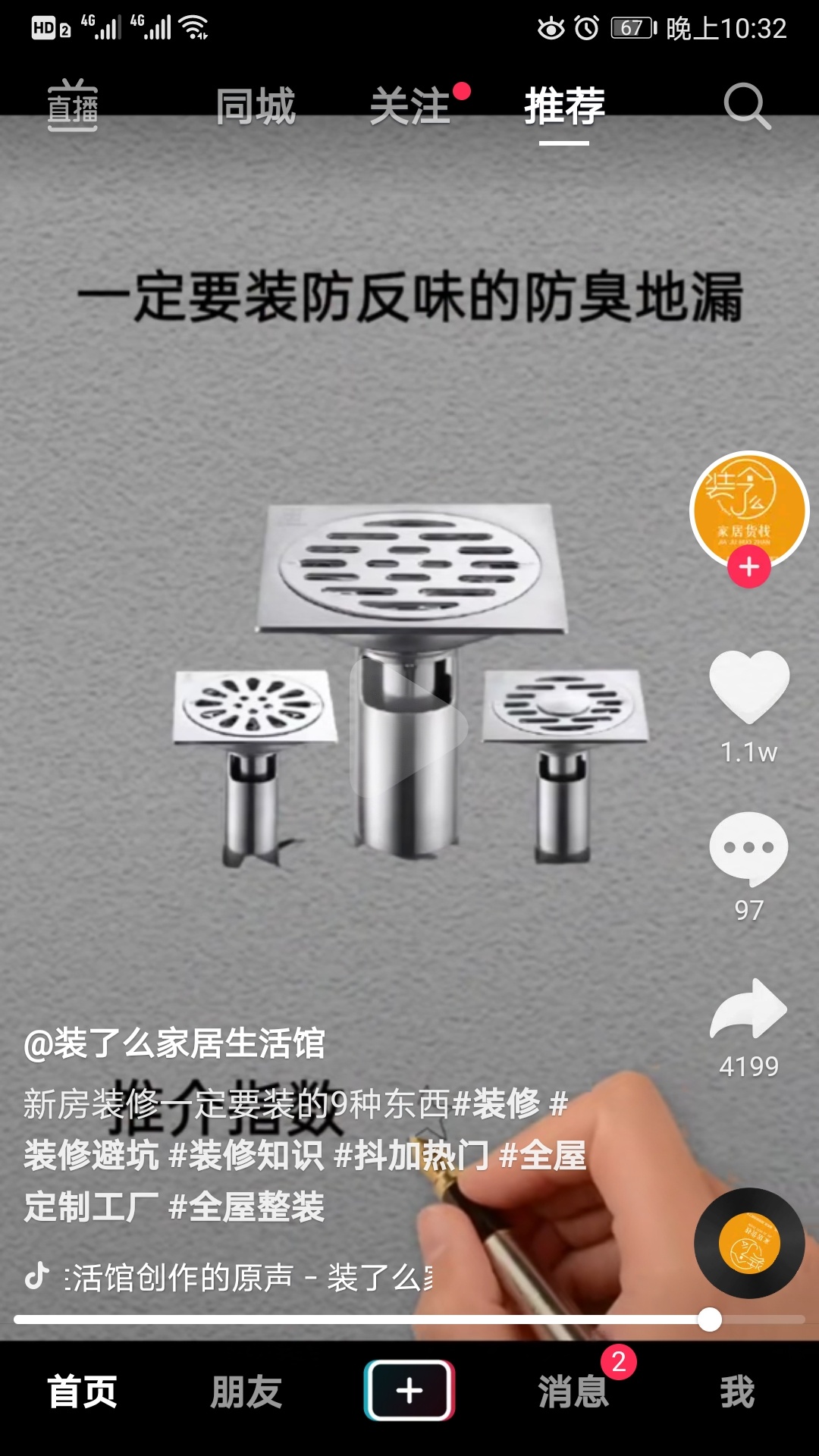Create a new video with plus button
Screen dimensions: 819x1456
(x=409, y=1391)
